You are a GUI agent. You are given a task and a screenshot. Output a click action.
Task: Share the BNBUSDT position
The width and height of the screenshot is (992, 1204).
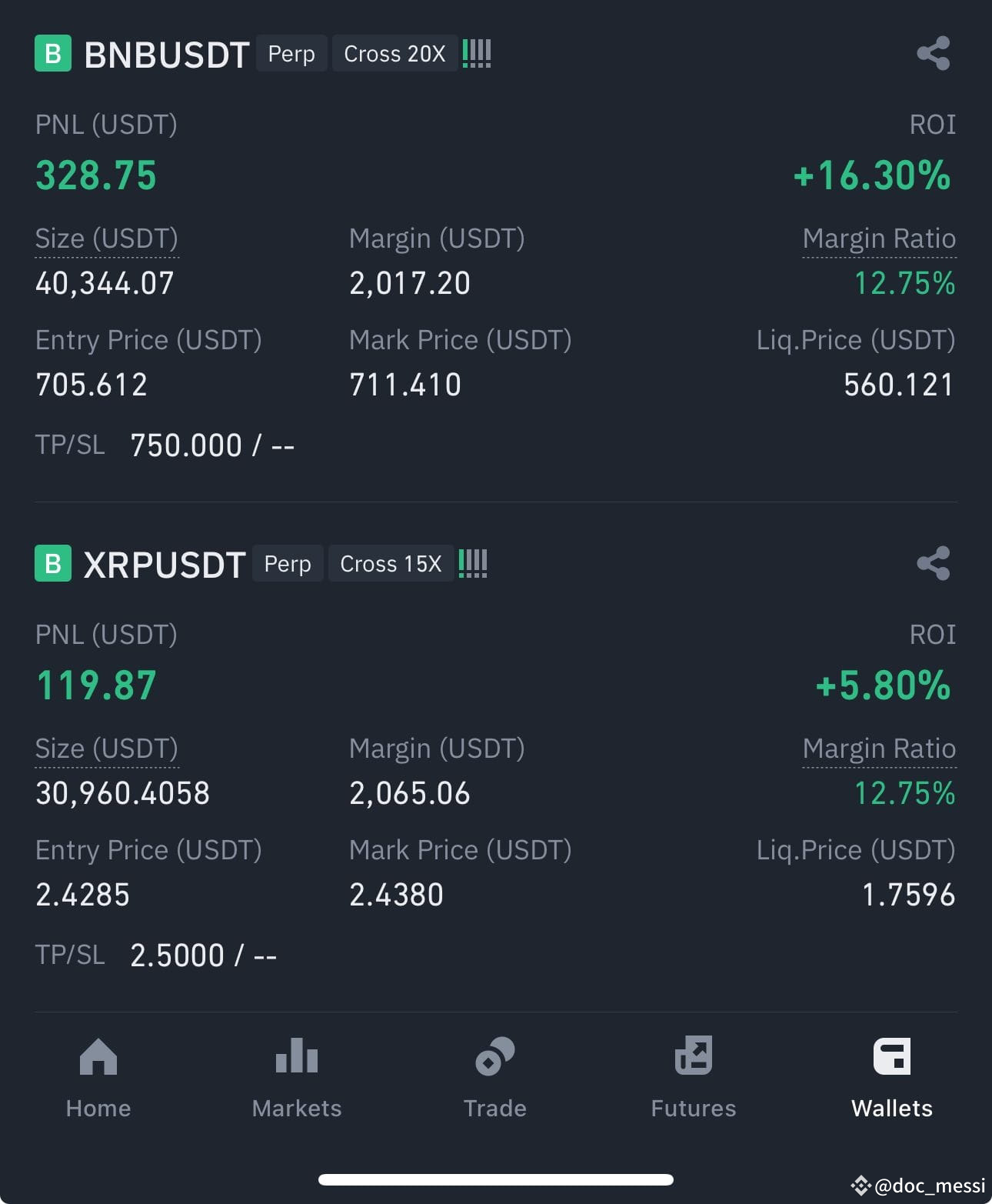pyautogui.click(x=934, y=53)
